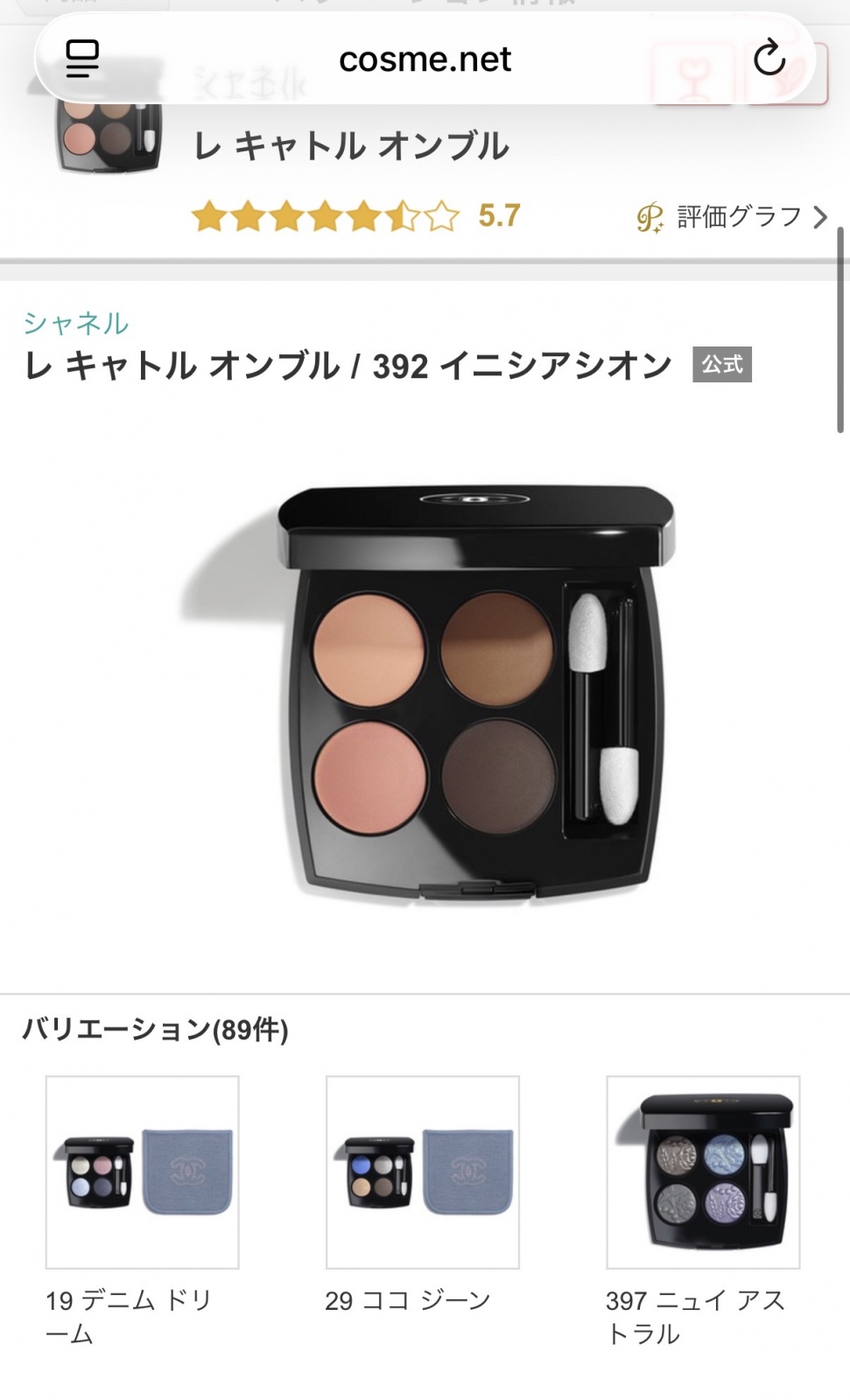Viewport: 850px width, 1400px height.
Task: Tap the cosme.net address bar
Action: [x=425, y=59]
